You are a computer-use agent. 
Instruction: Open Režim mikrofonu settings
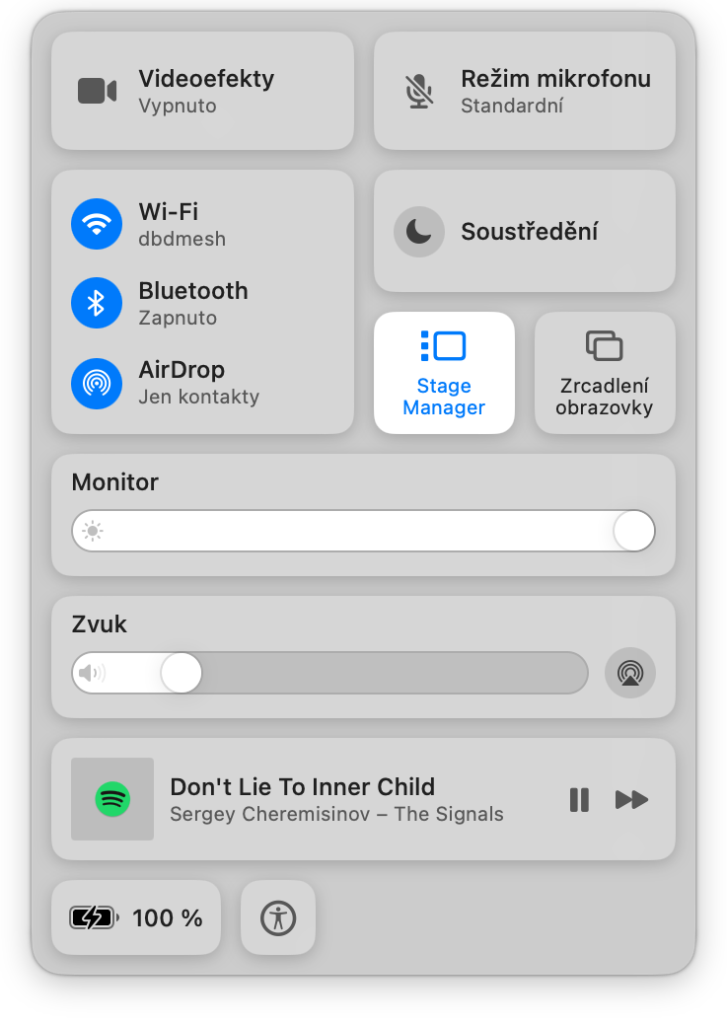tap(525, 91)
